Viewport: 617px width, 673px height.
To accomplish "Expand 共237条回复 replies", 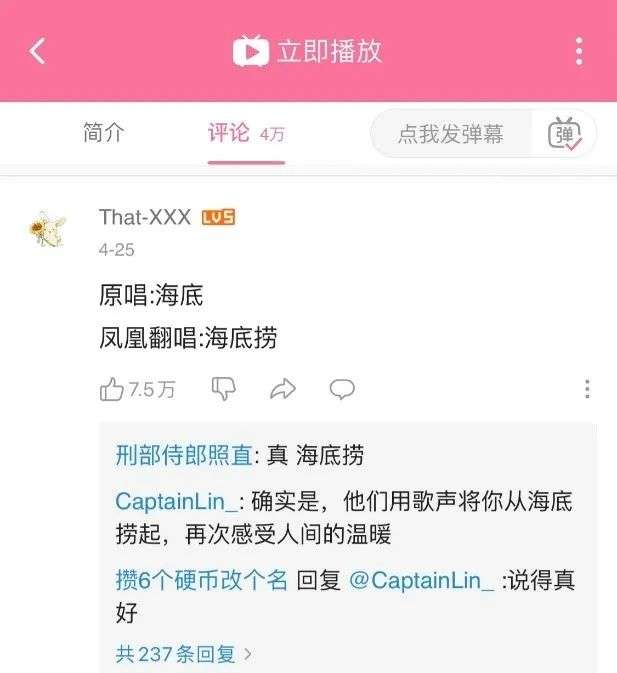I will [x=184, y=654].
